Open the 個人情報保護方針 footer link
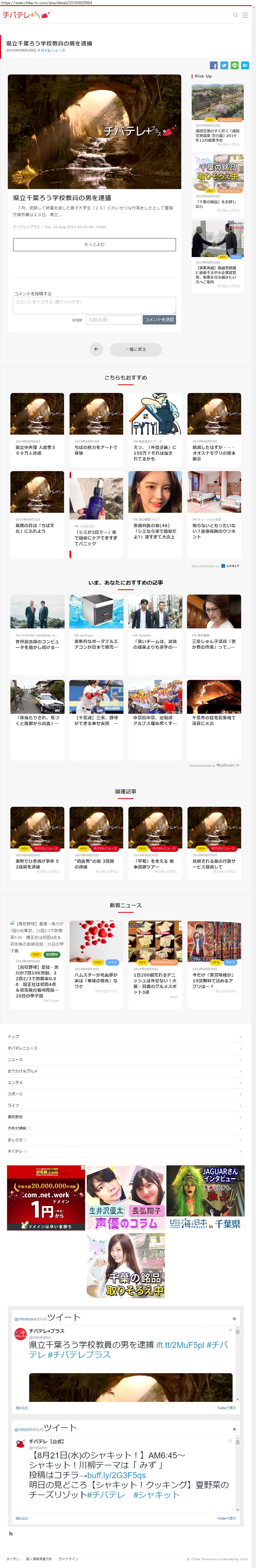256x1568 pixels. click(x=39, y=1558)
